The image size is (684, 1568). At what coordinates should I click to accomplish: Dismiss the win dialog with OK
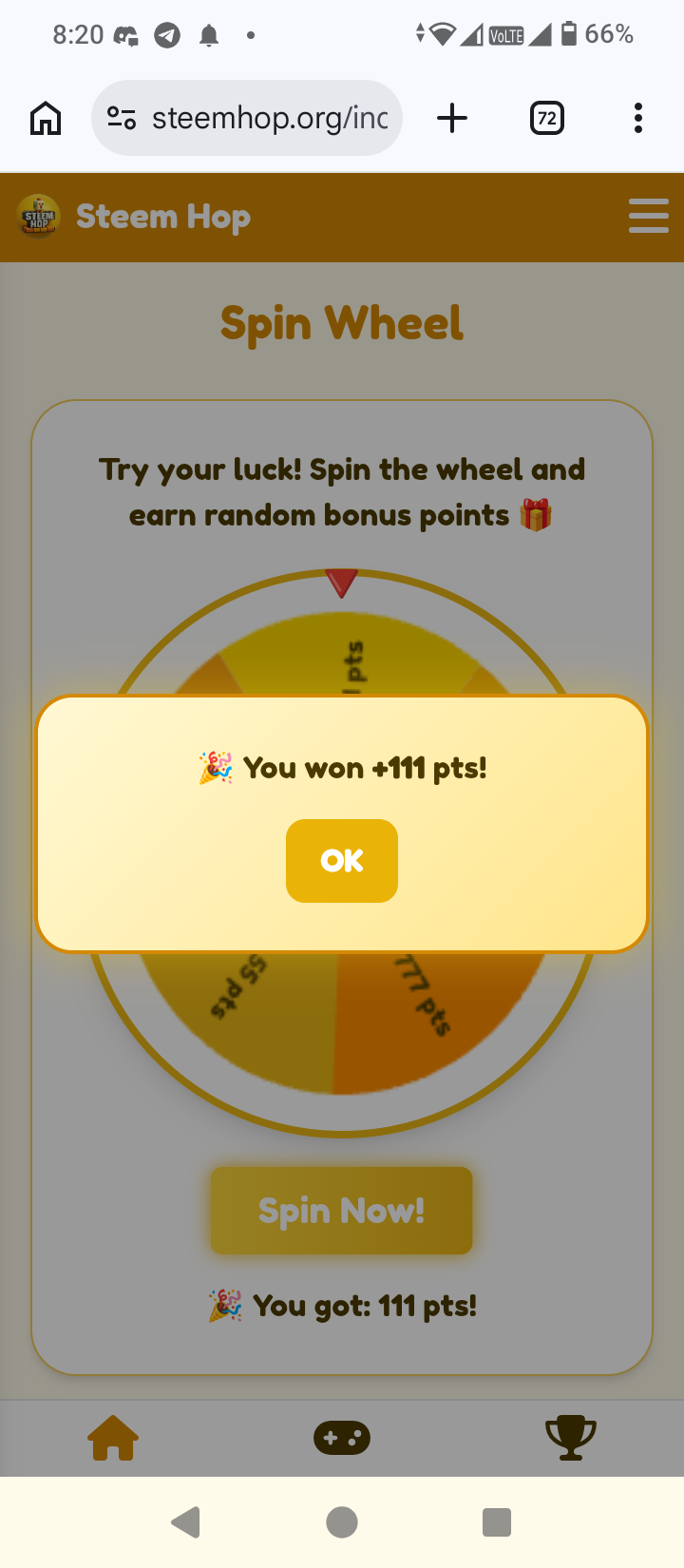point(342,860)
